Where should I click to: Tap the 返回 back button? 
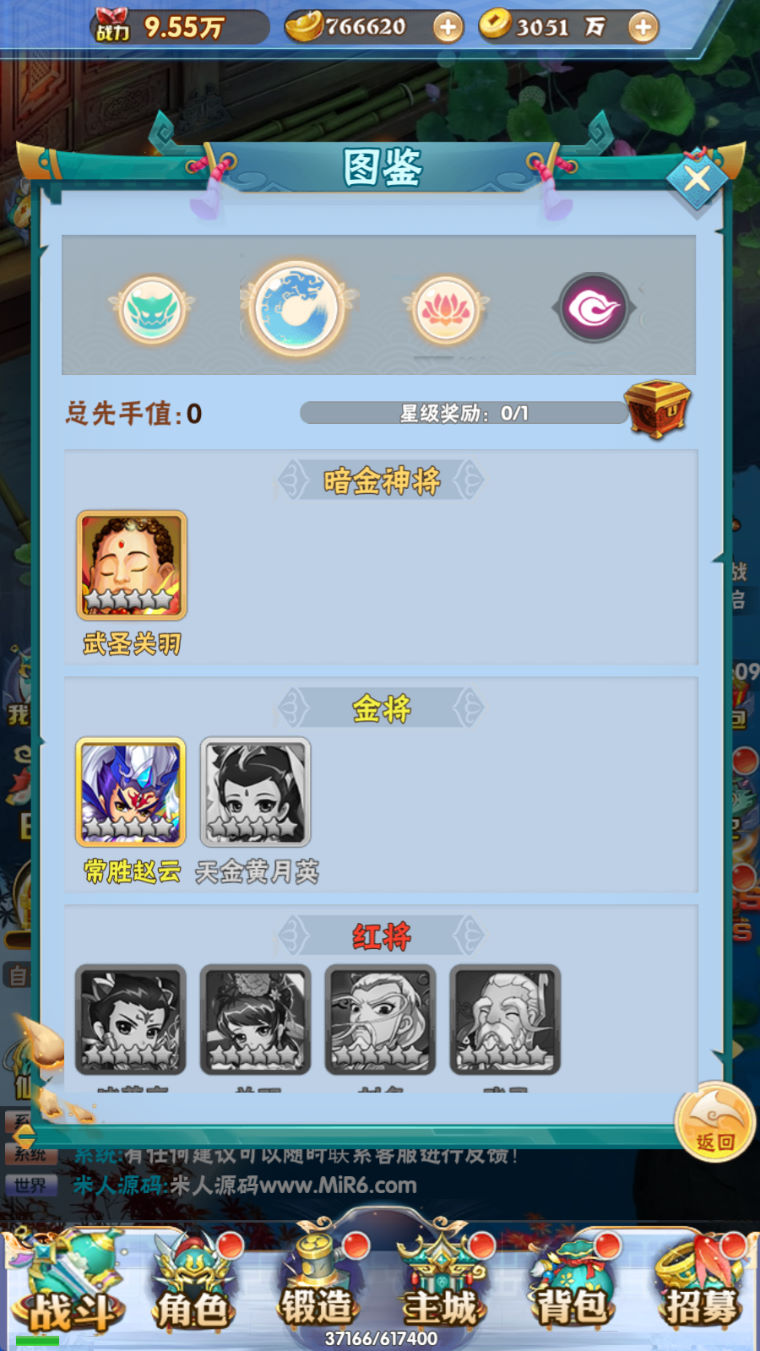tap(714, 1122)
